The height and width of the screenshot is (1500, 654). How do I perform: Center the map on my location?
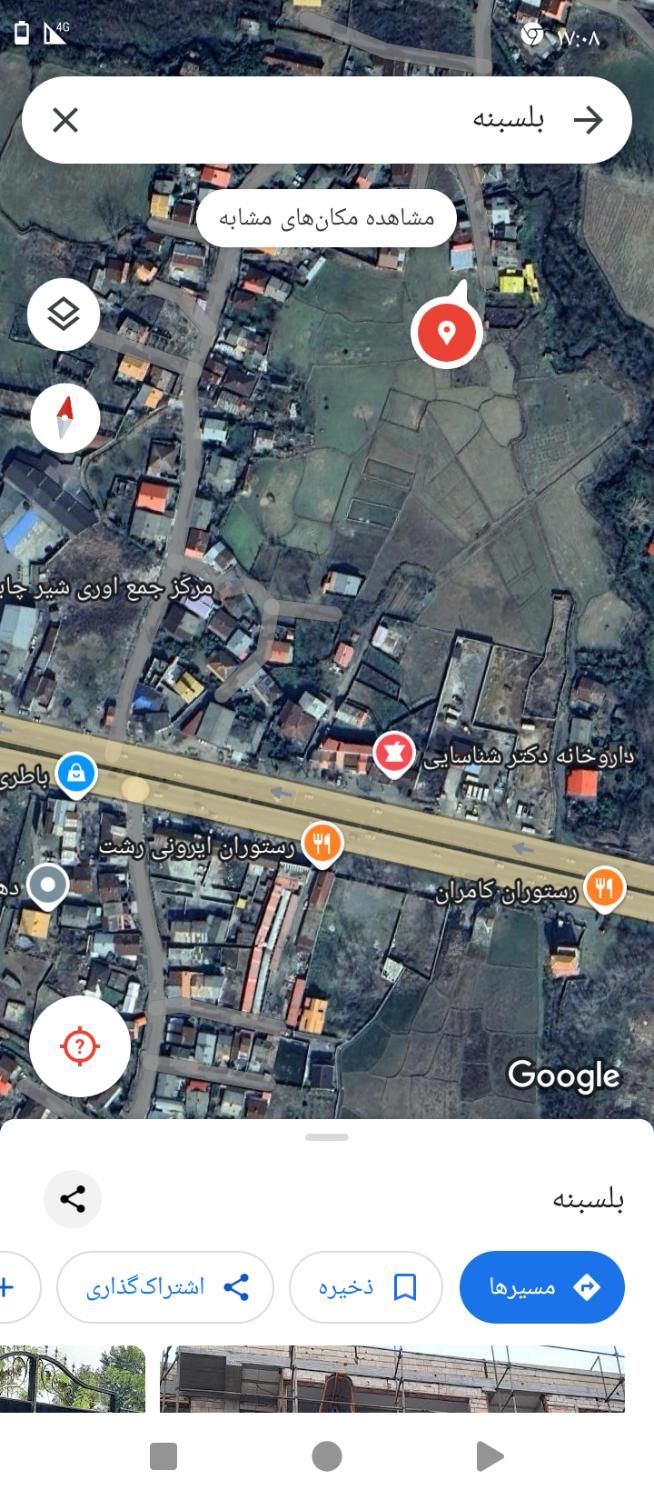(x=80, y=1046)
